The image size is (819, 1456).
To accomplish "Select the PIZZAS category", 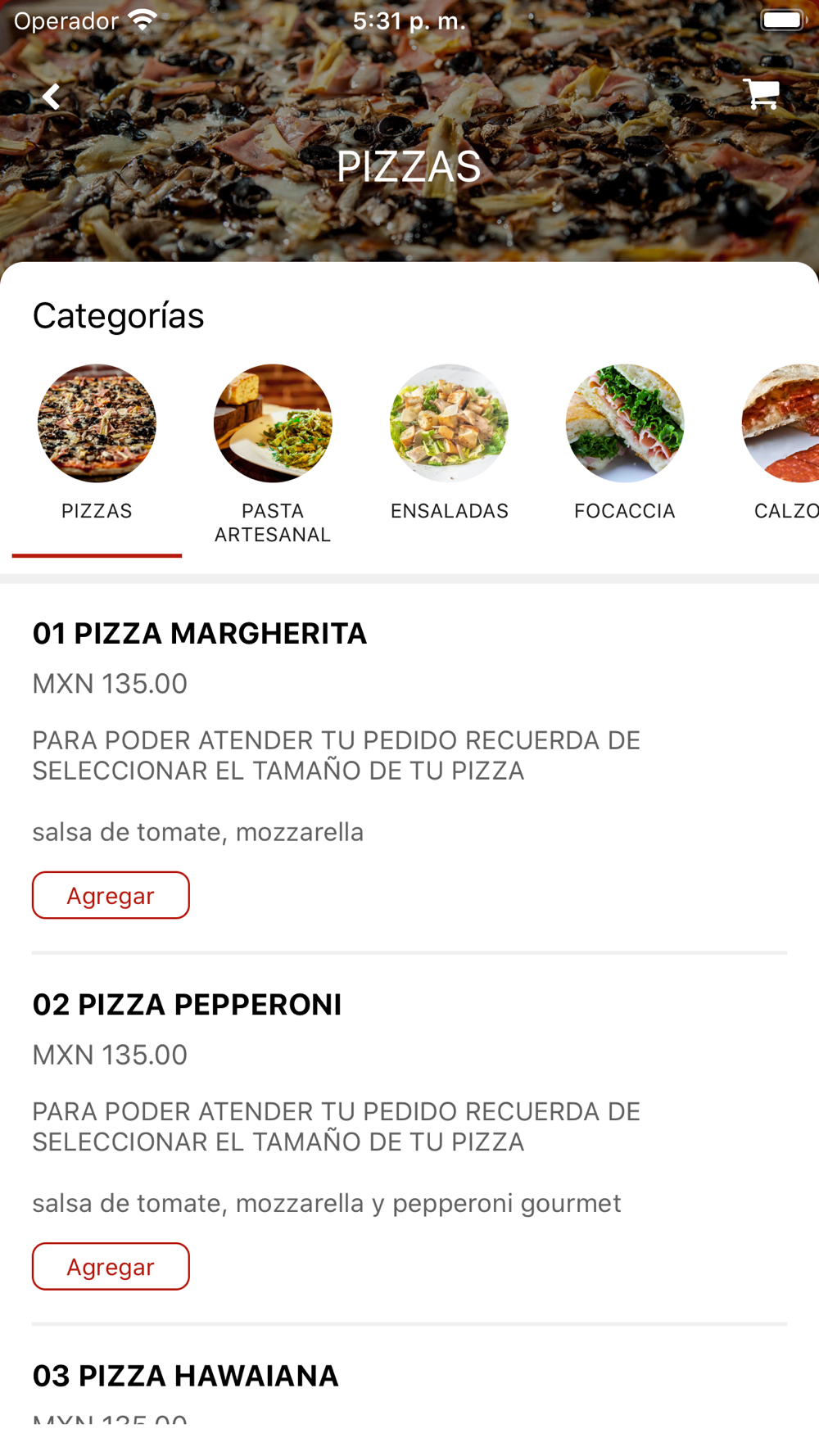I will point(97,442).
